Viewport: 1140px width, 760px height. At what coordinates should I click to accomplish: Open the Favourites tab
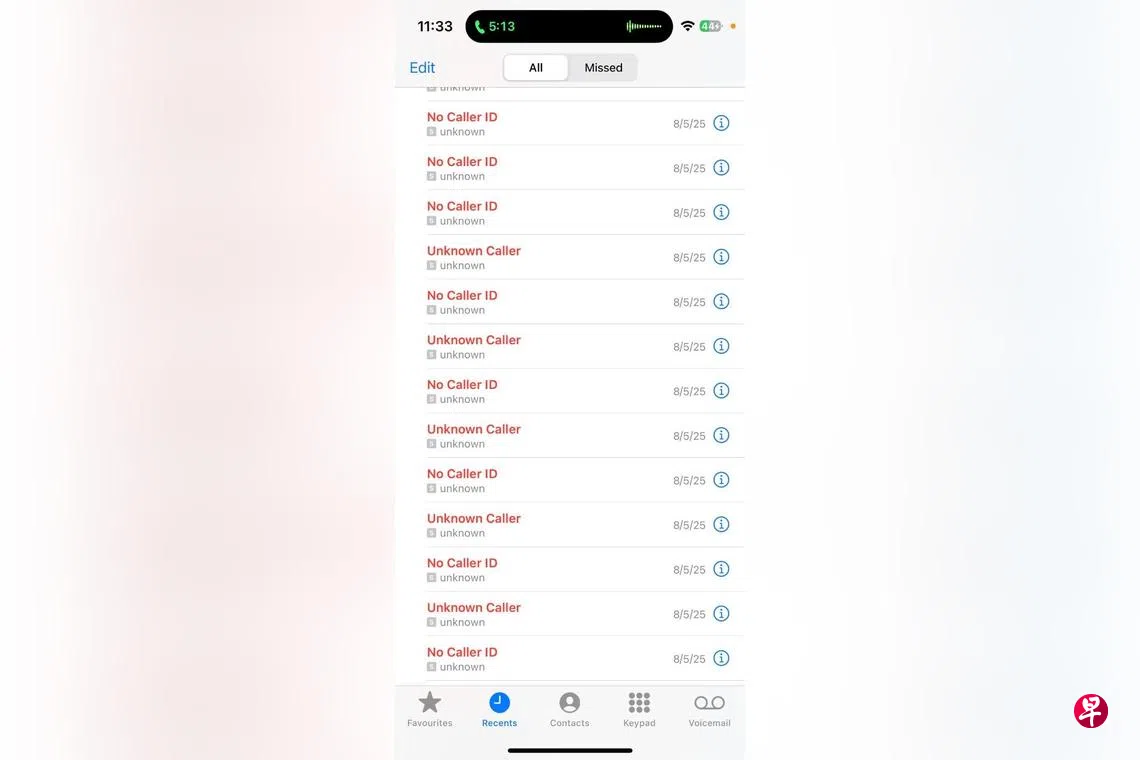point(430,709)
